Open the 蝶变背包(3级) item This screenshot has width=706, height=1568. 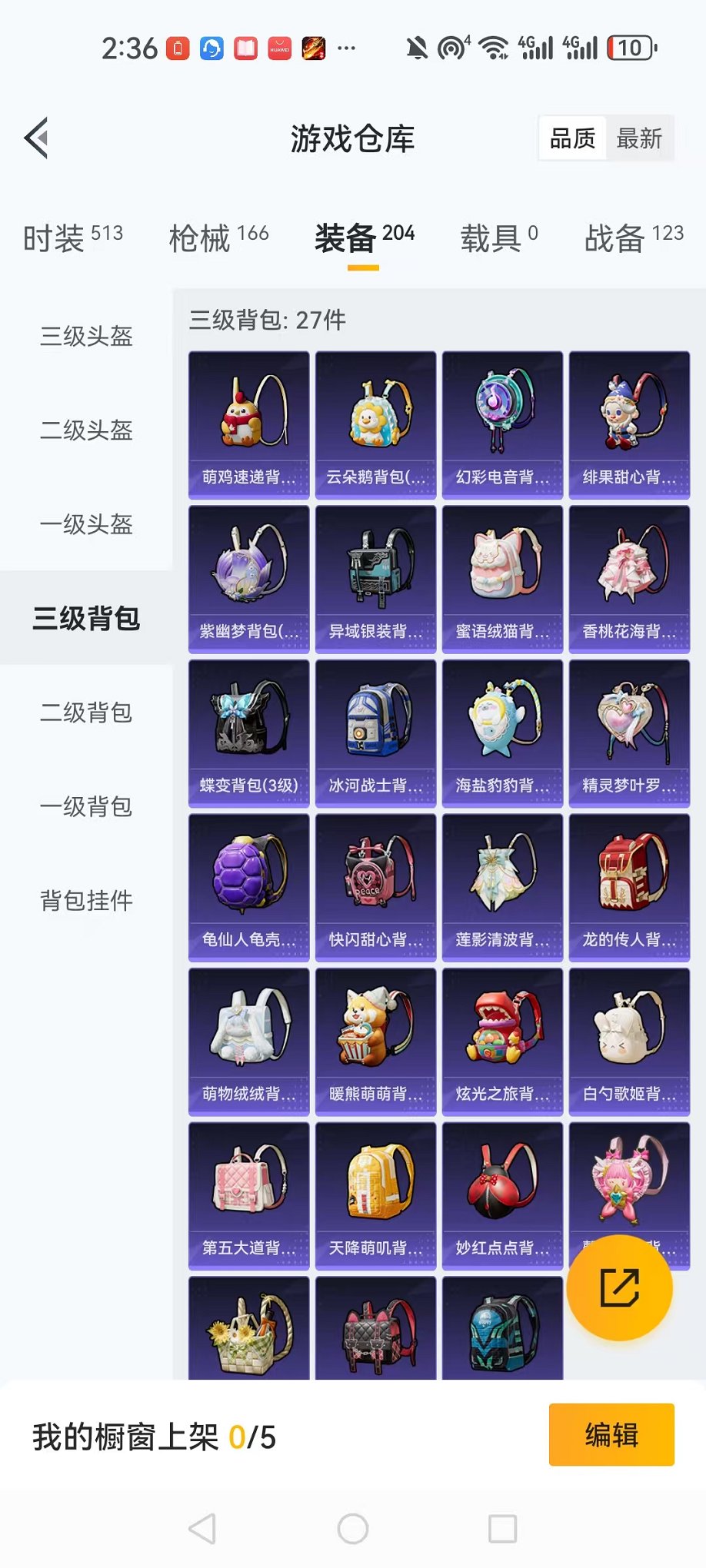[x=249, y=733]
